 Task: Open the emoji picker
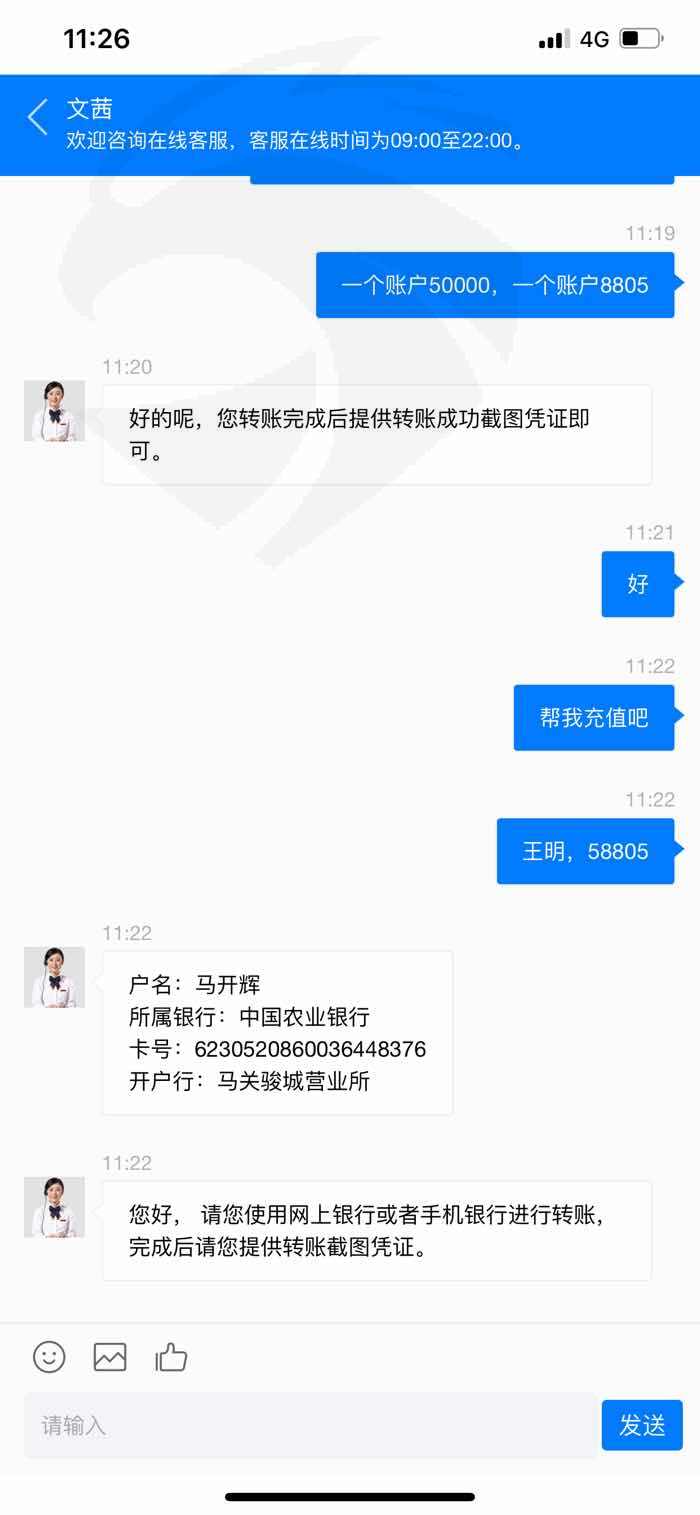coord(49,1357)
